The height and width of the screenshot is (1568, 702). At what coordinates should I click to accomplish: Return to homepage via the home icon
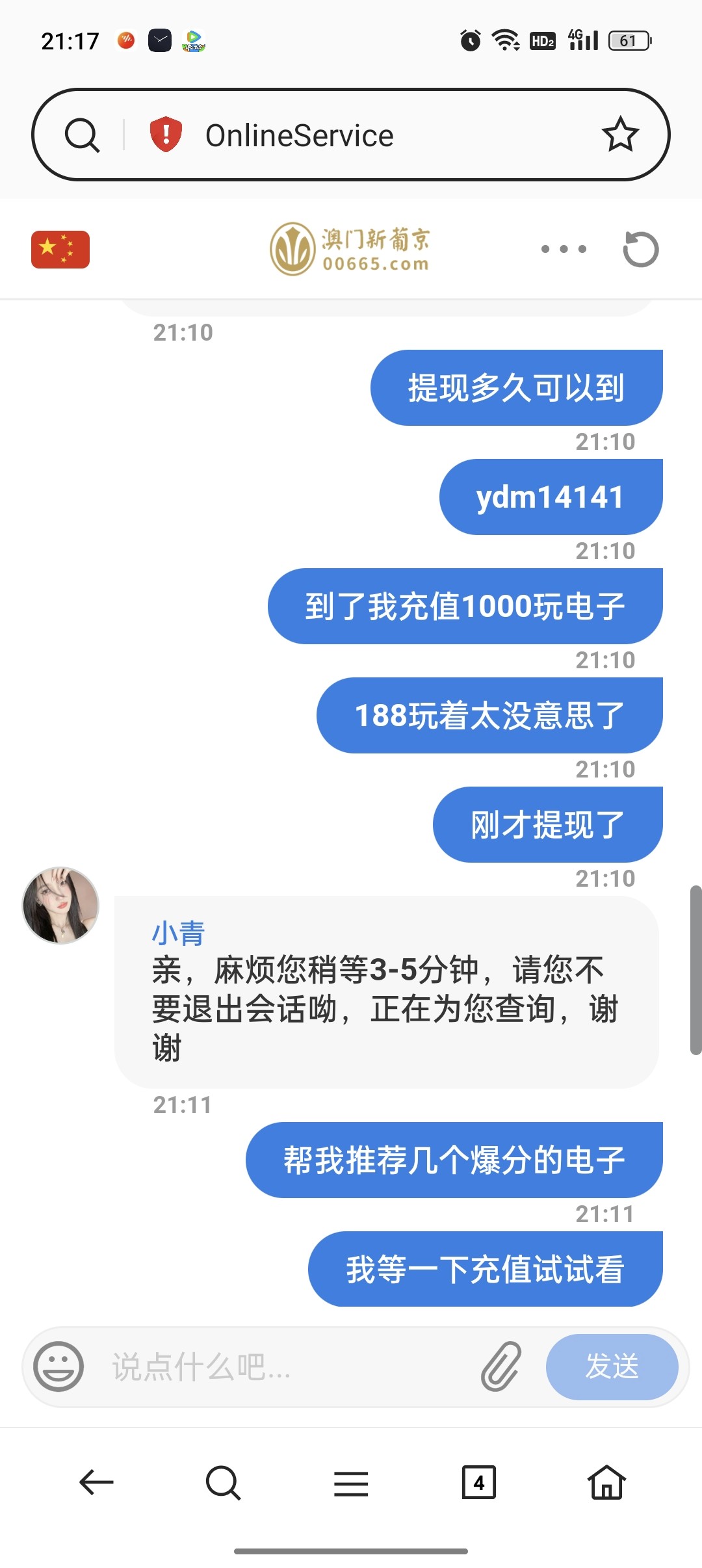pos(607,1485)
